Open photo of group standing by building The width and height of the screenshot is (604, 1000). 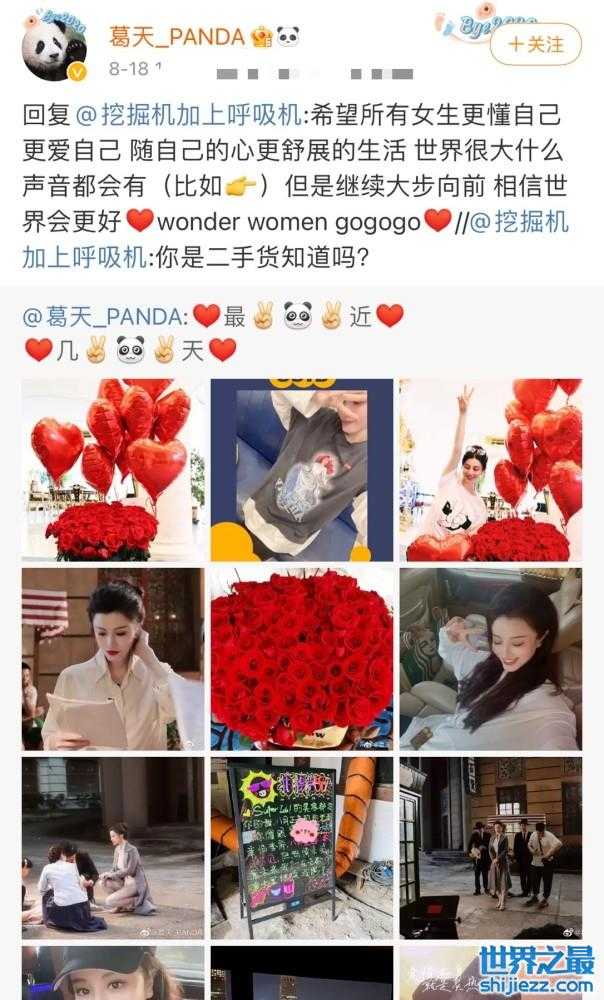(x=490, y=847)
